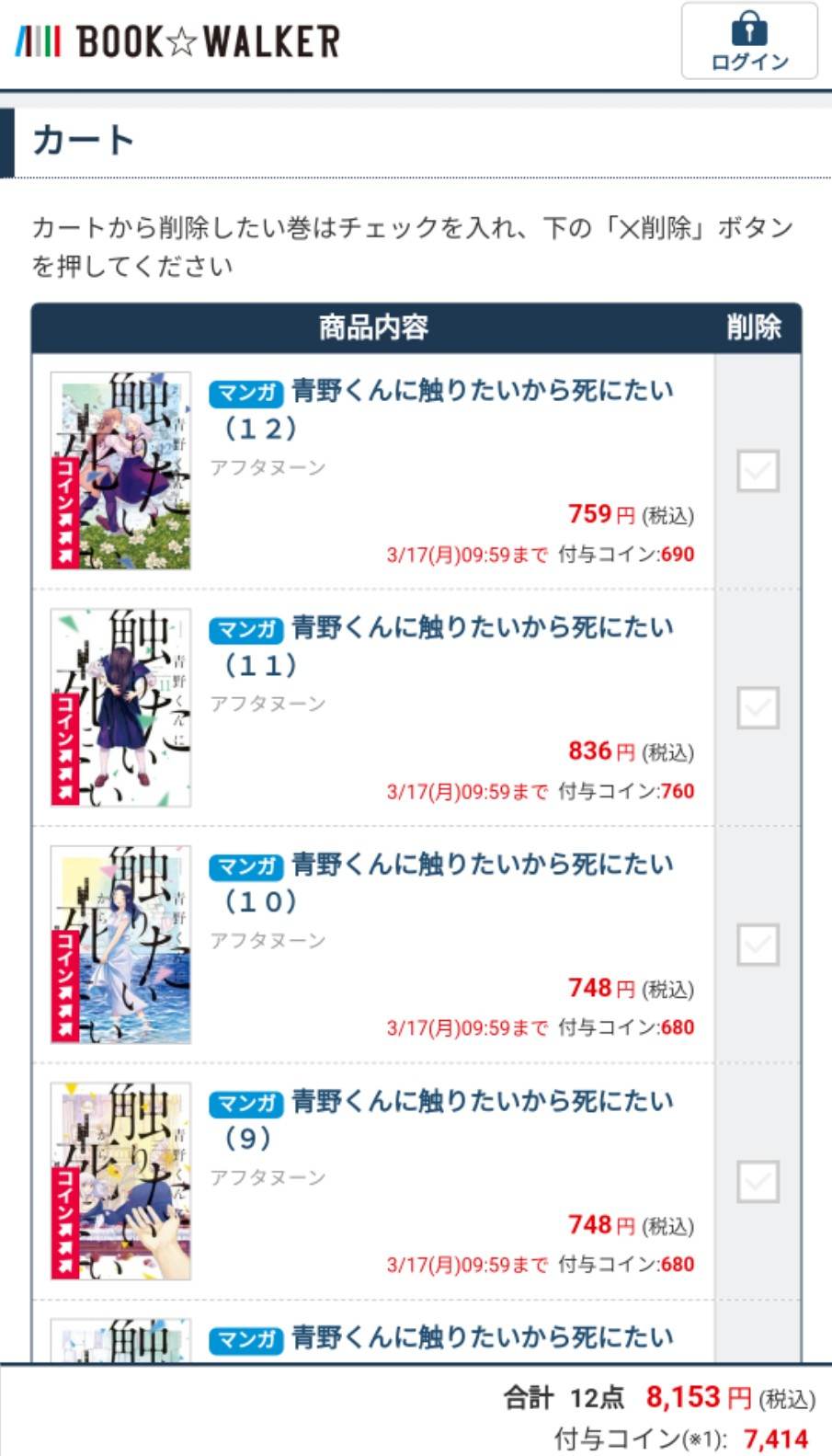
Task: Open the ログイン login button
Action: 748,41
